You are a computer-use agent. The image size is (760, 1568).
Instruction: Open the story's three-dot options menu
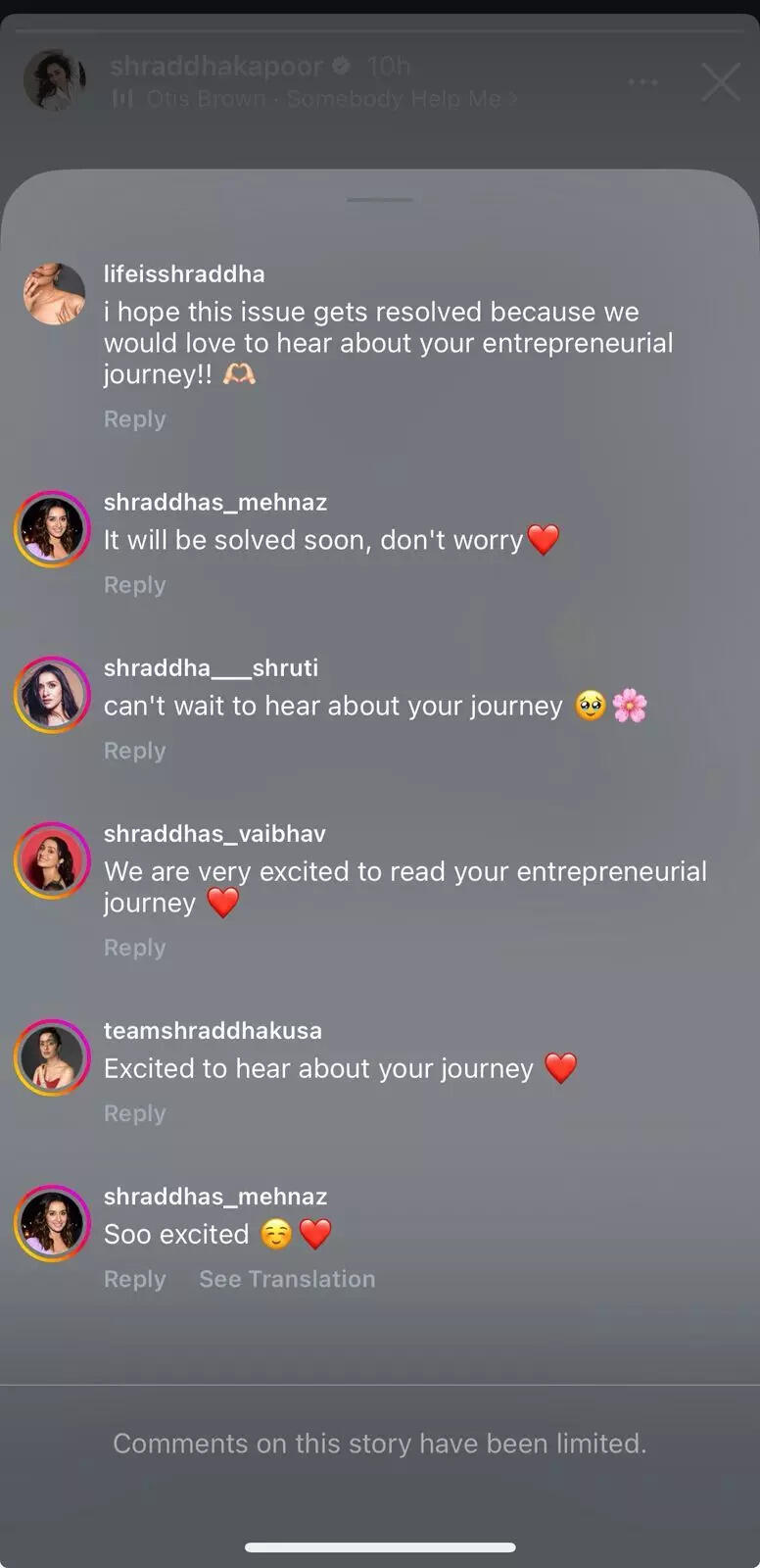642,82
